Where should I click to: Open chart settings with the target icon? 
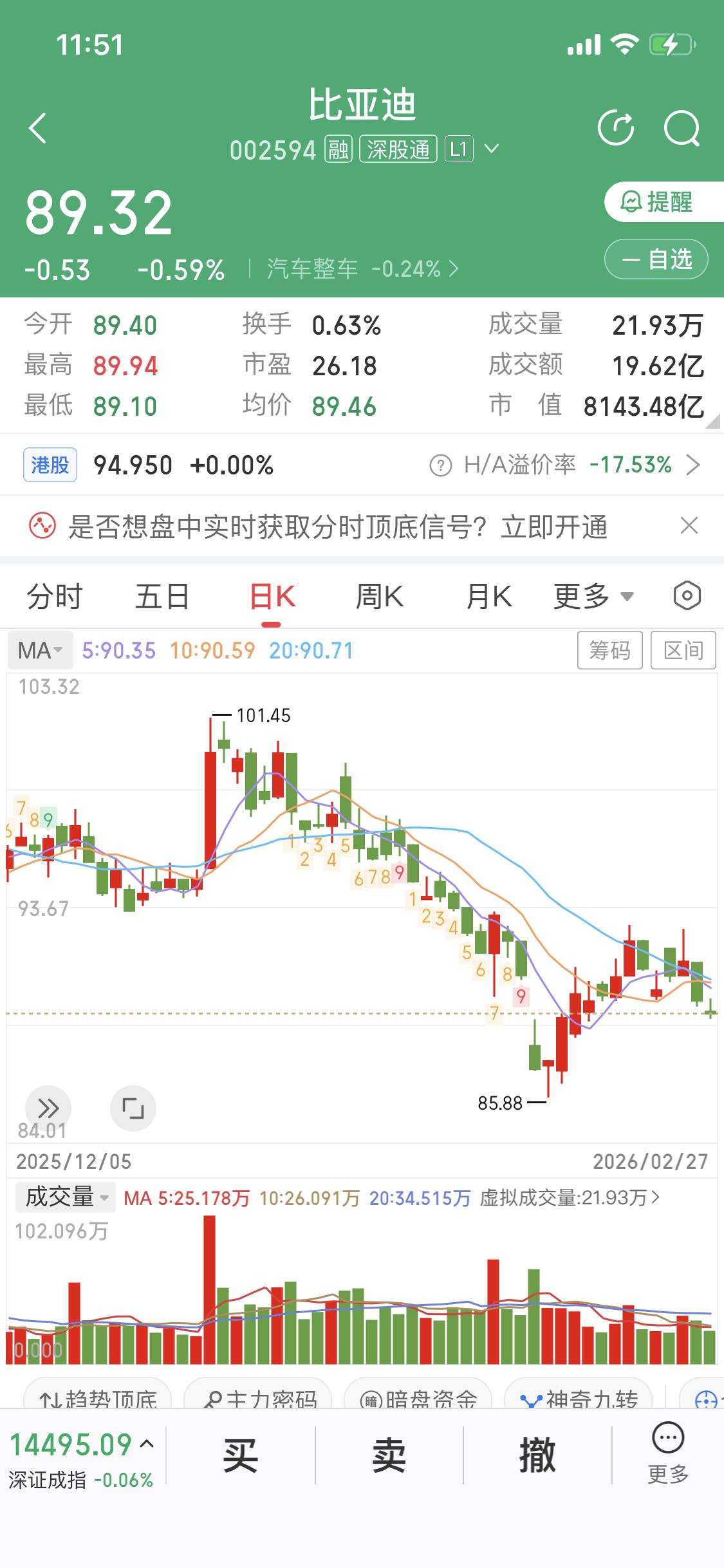pyautogui.click(x=686, y=595)
